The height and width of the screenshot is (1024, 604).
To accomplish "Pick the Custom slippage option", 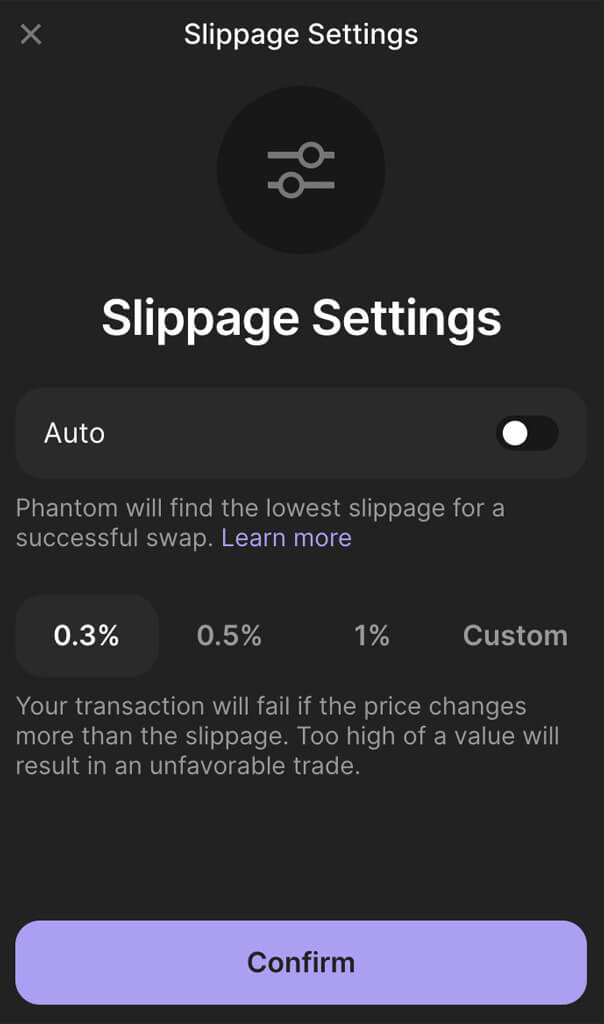I will (x=515, y=636).
